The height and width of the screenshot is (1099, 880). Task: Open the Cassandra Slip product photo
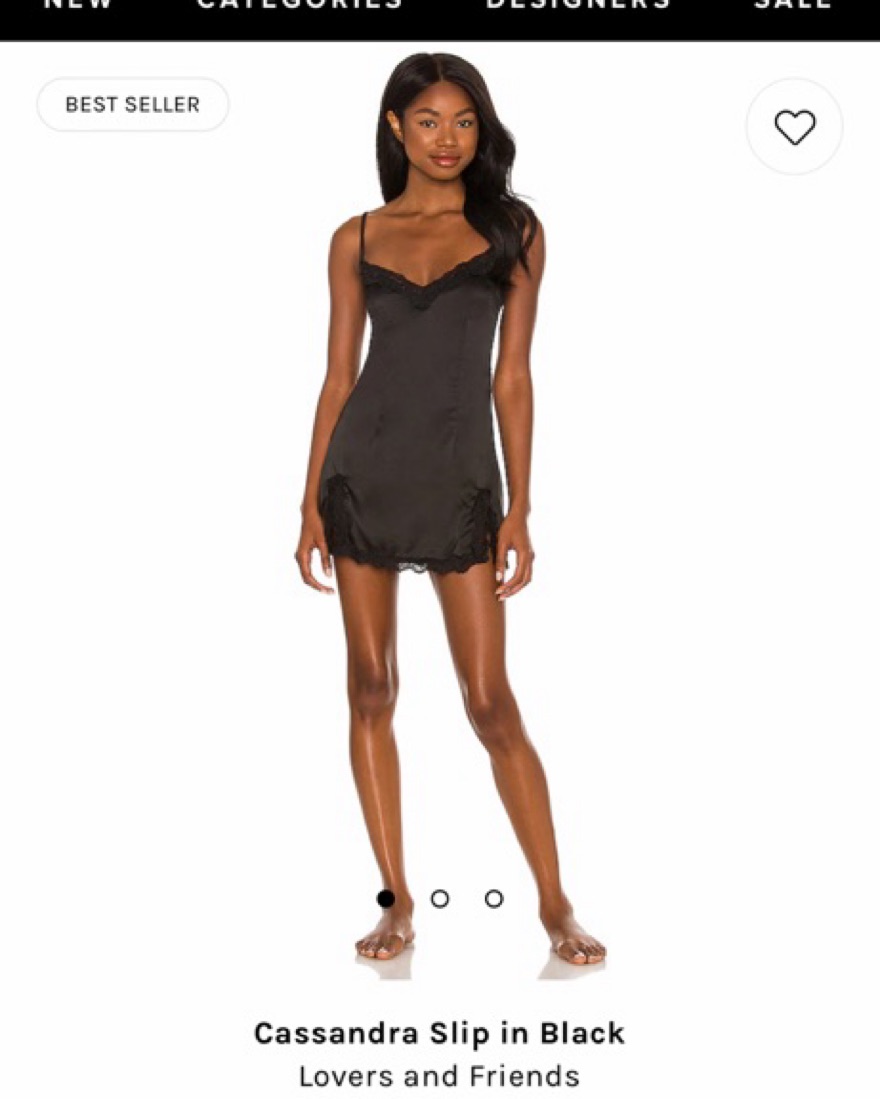[440, 500]
